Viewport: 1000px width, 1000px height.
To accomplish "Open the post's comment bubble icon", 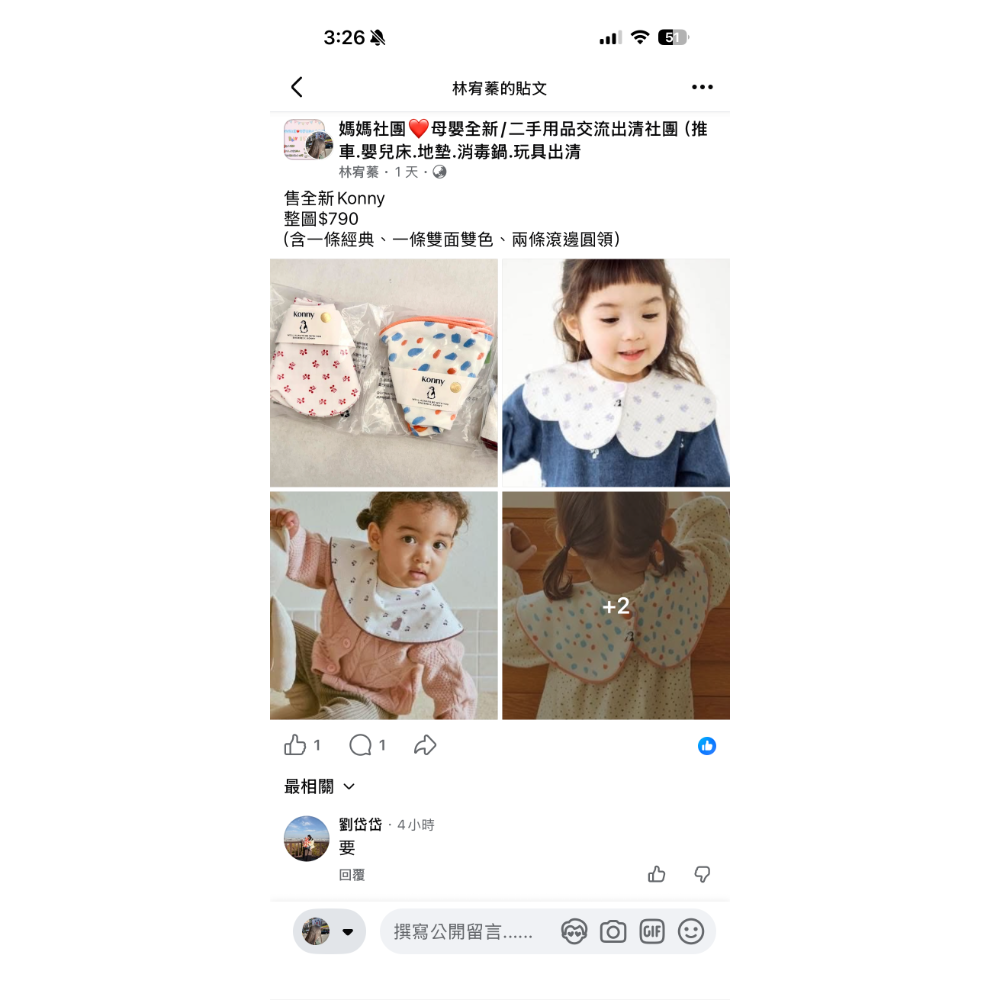I will pos(360,745).
